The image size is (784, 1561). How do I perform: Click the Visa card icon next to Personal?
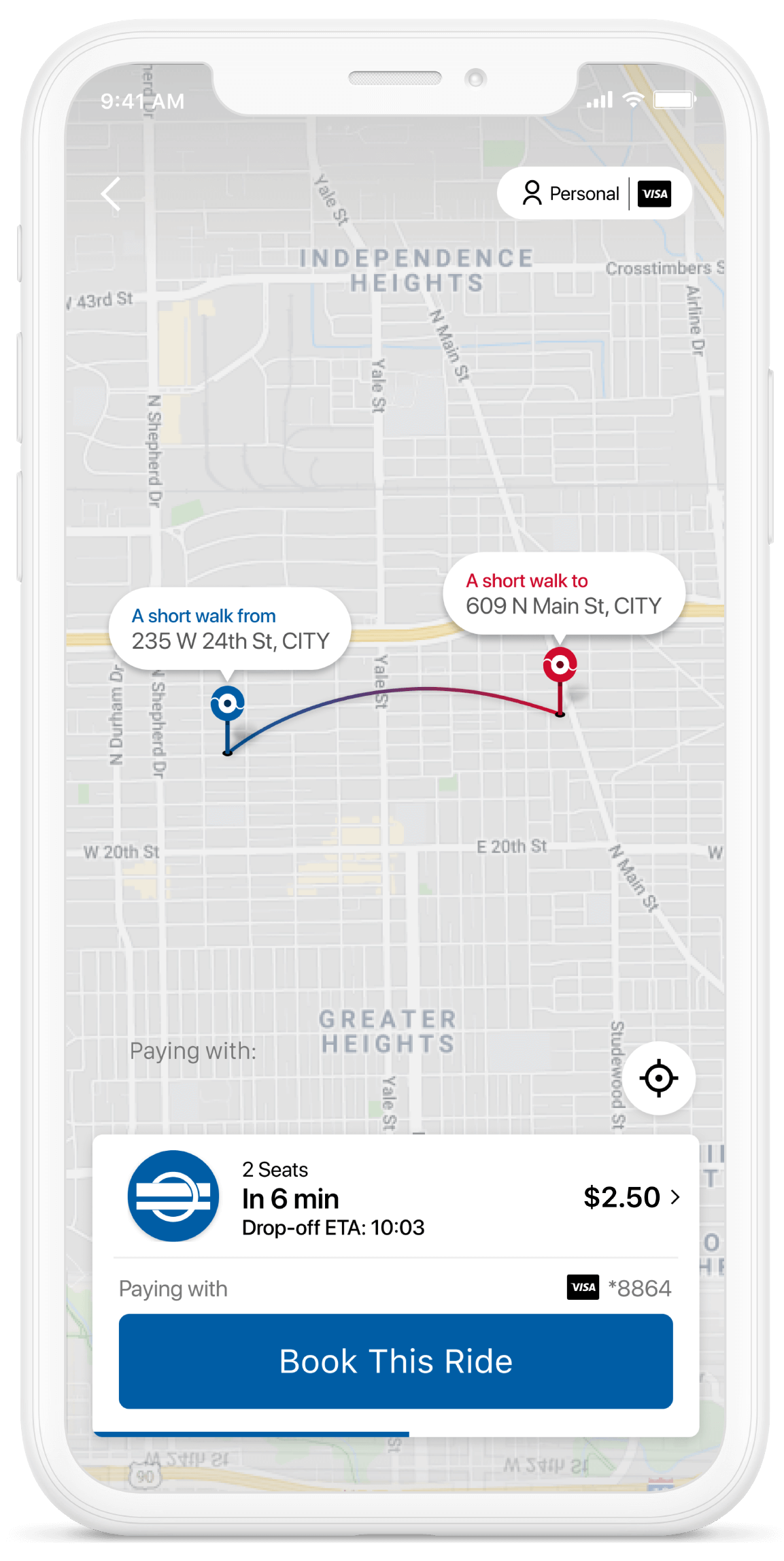tap(655, 193)
